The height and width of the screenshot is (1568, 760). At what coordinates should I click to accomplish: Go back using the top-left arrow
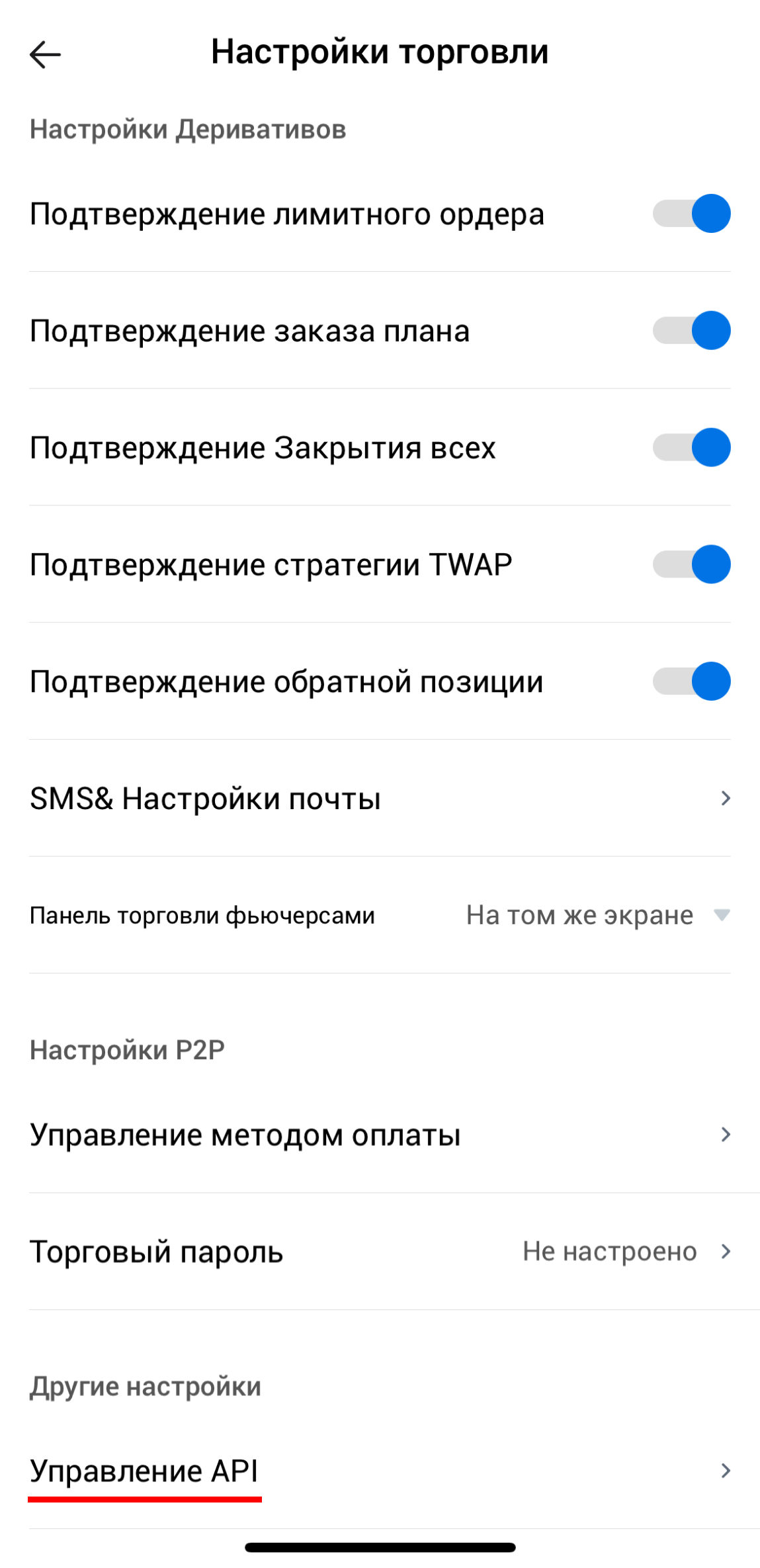tap(45, 54)
